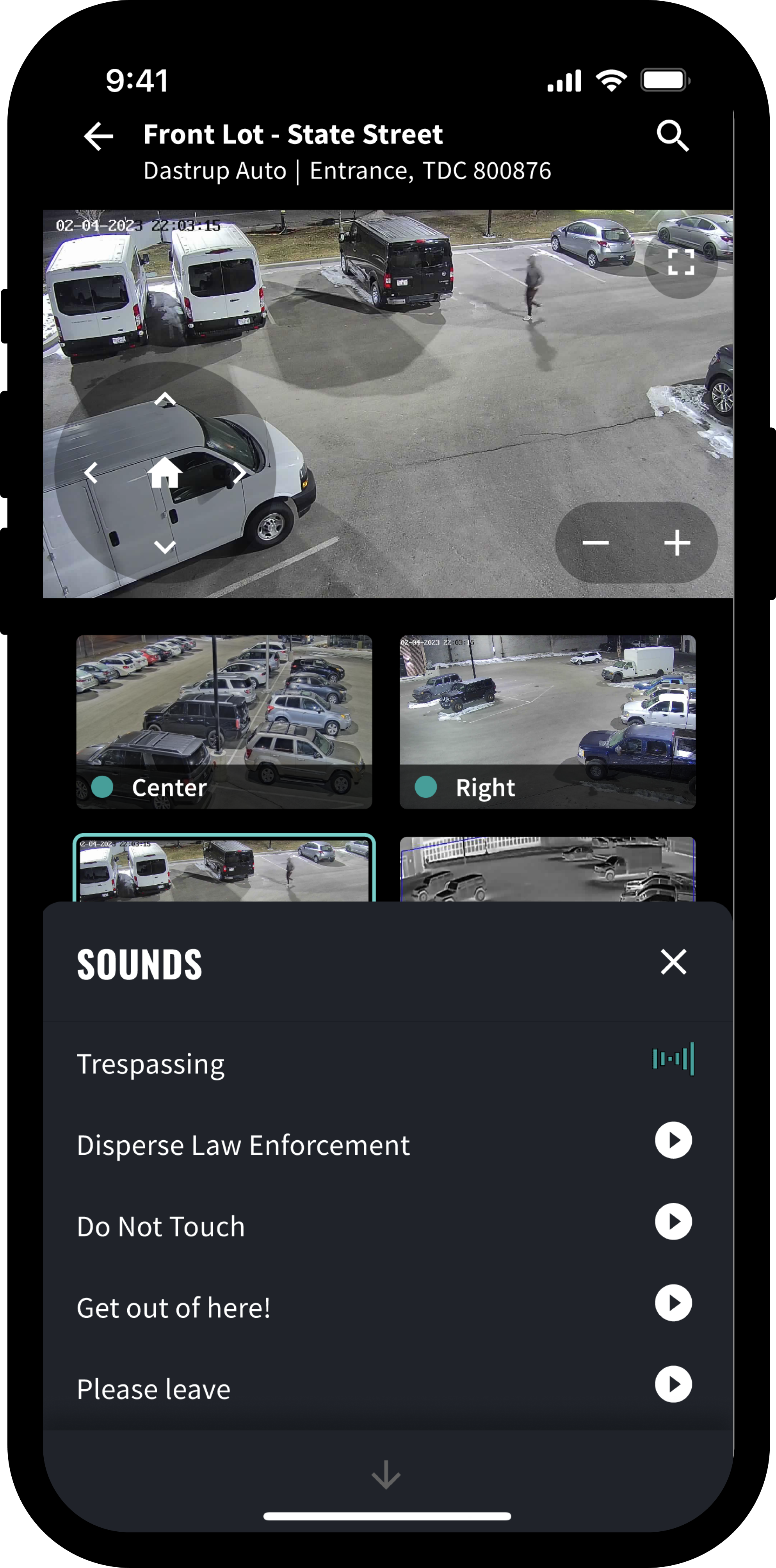Expand the camera feed to fullscreen
Image resolution: width=776 pixels, height=1568 pixels.
[x=680, y=262]
